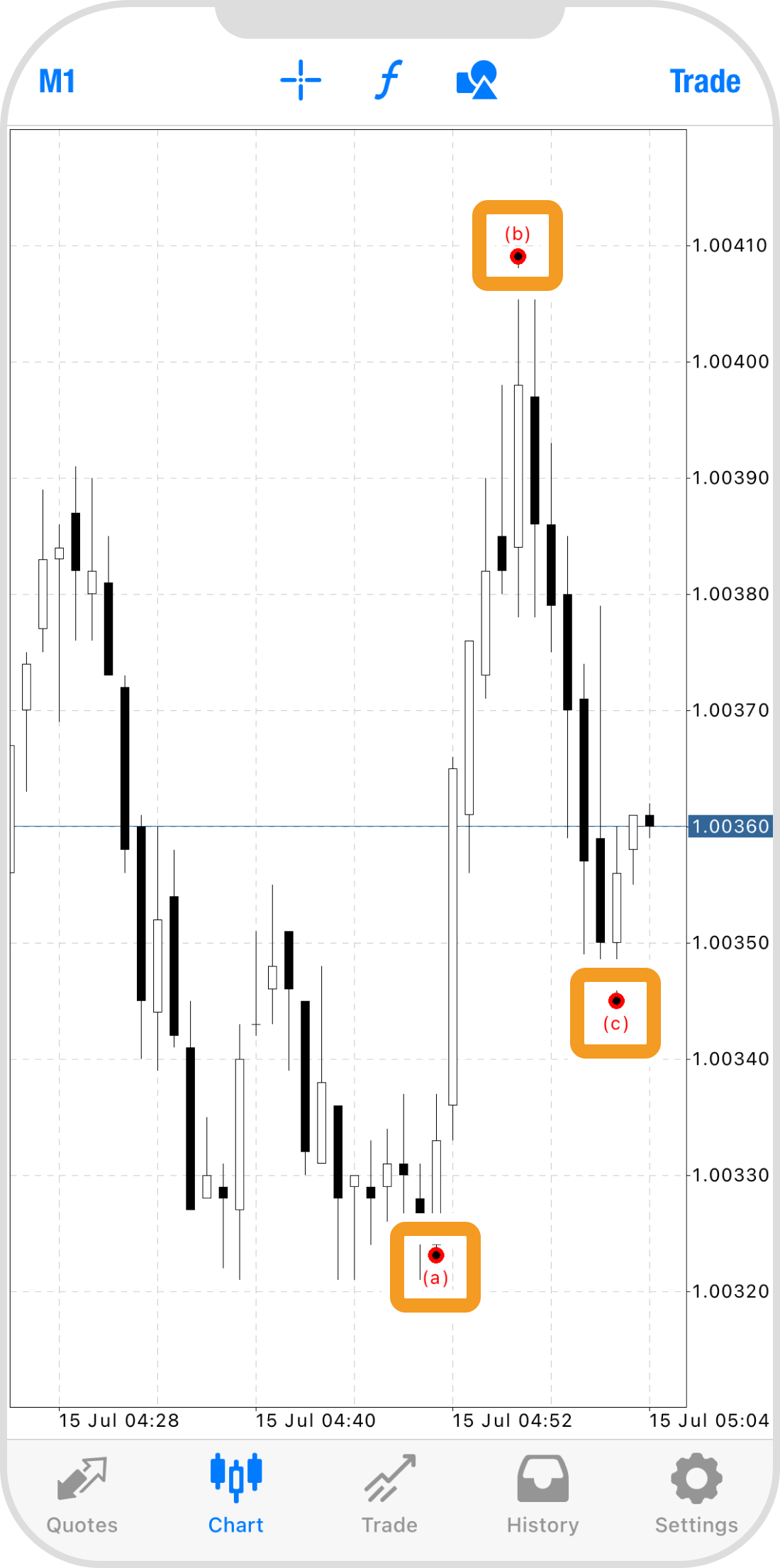Select the red anchor point (a)

pyautogui.click(x=436, y=1255)
